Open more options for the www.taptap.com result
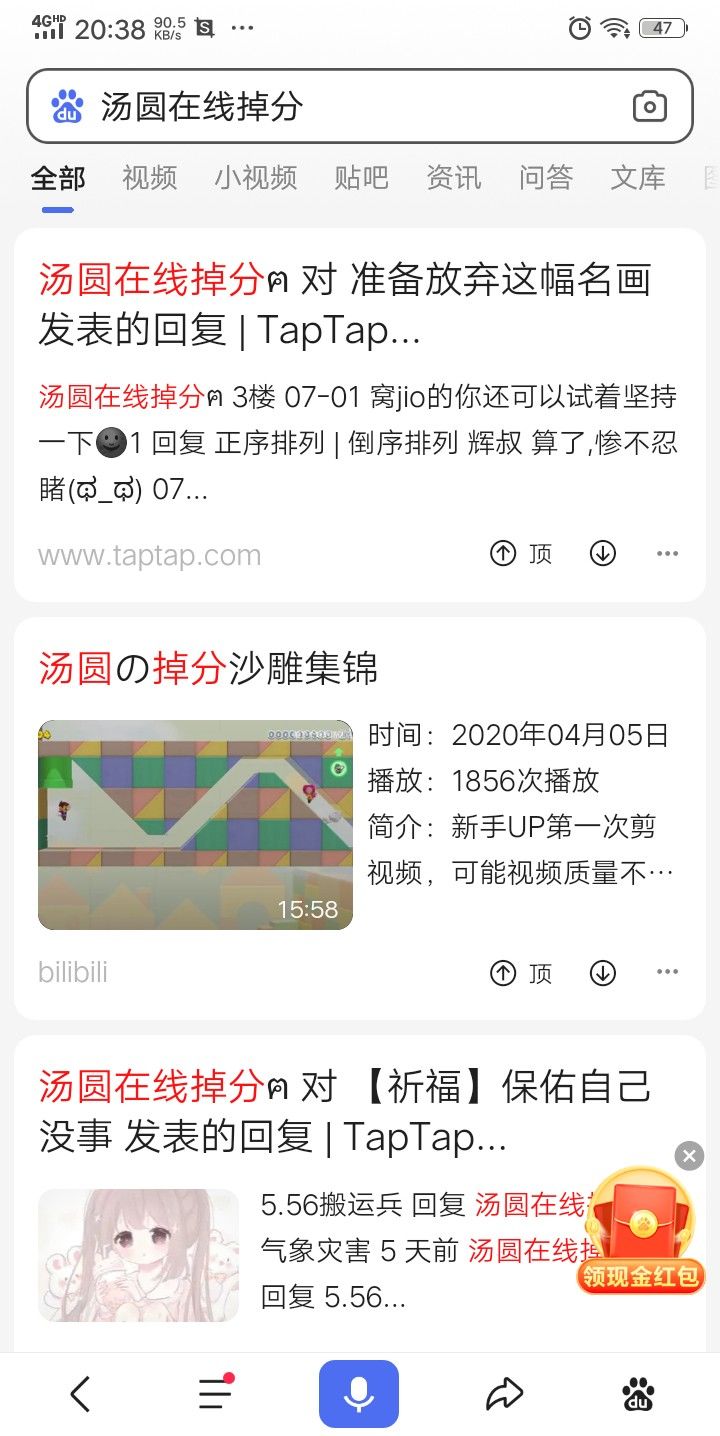This screenshot has height=1436, width=720. click(x=667, y=554)
